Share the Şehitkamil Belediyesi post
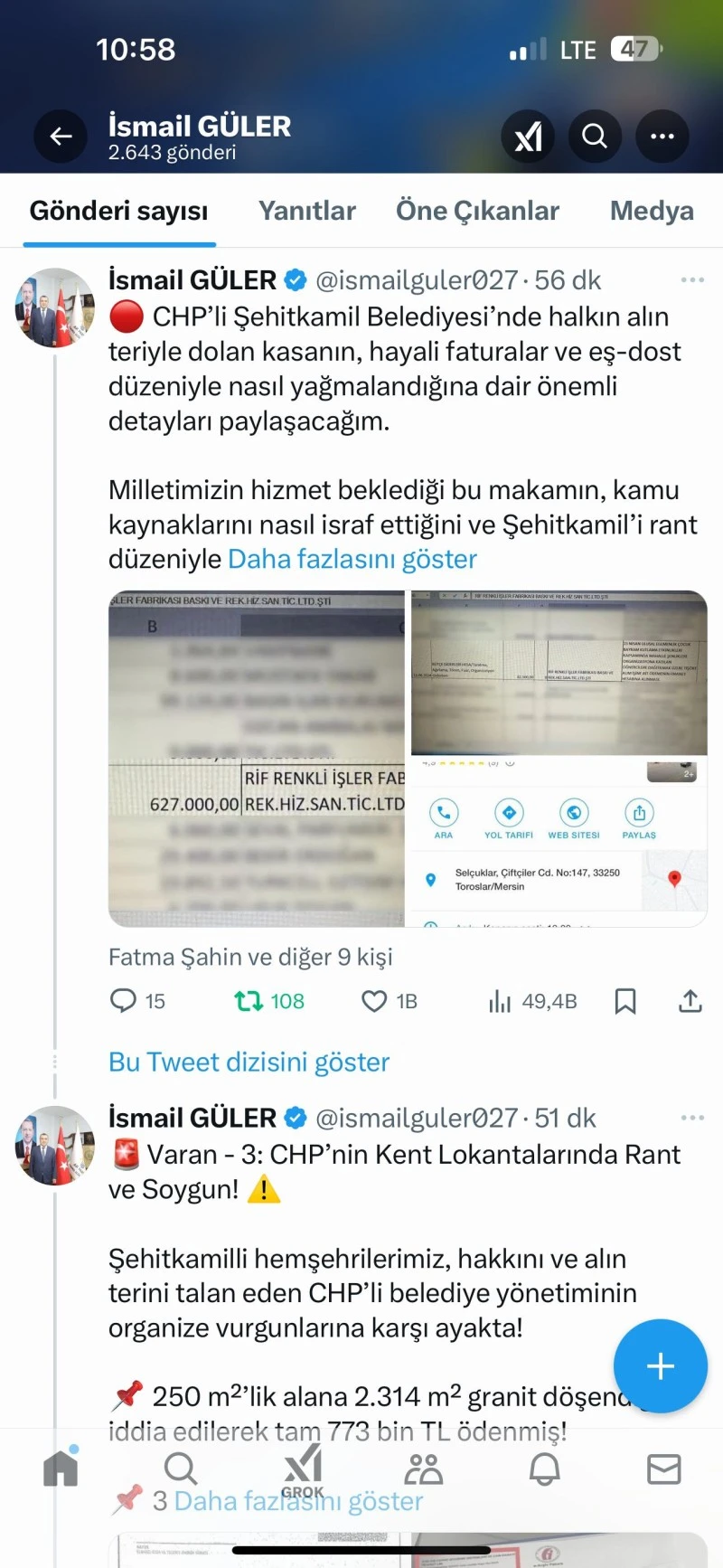The image size is (723, 1568). [x=690, y=1001]
